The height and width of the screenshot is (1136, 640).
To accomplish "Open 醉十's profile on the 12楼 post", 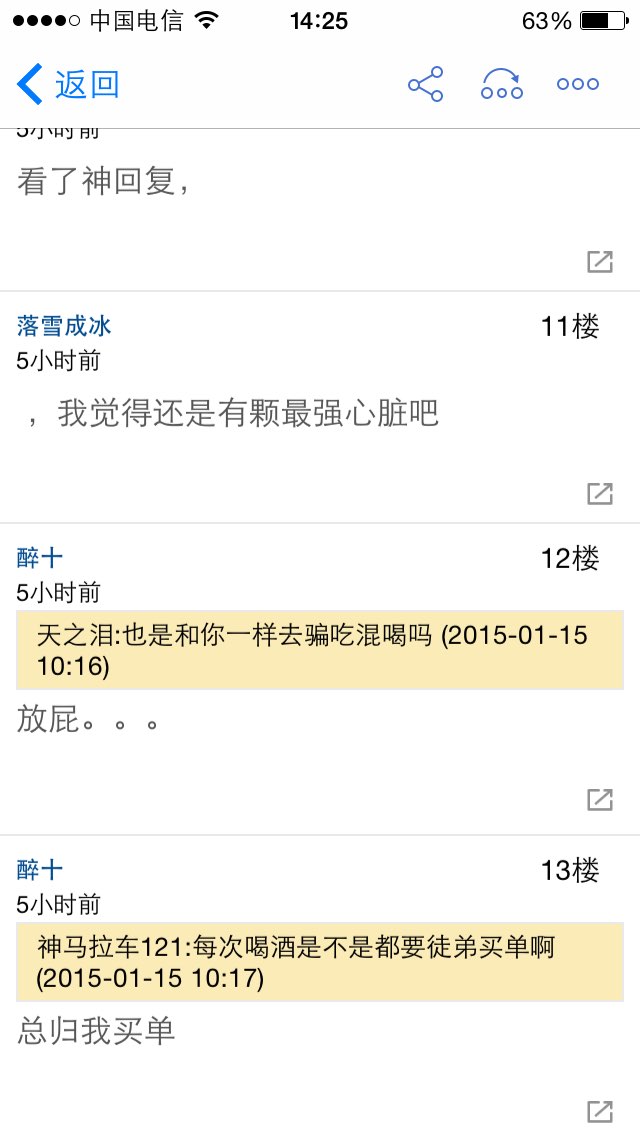I will [x=40, y=558].
